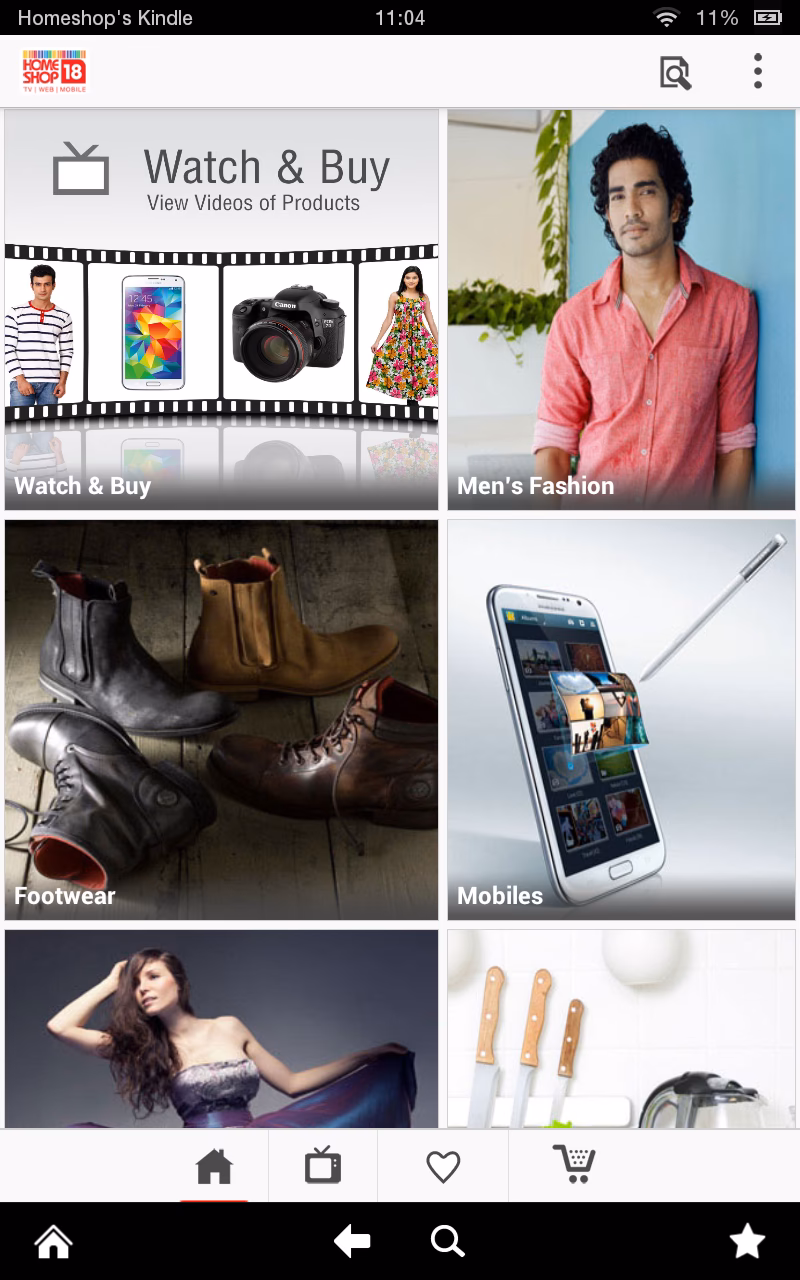Screen dimensions: 800x1280
Task: Open the Watch & Buy tile
Action: 221,310
